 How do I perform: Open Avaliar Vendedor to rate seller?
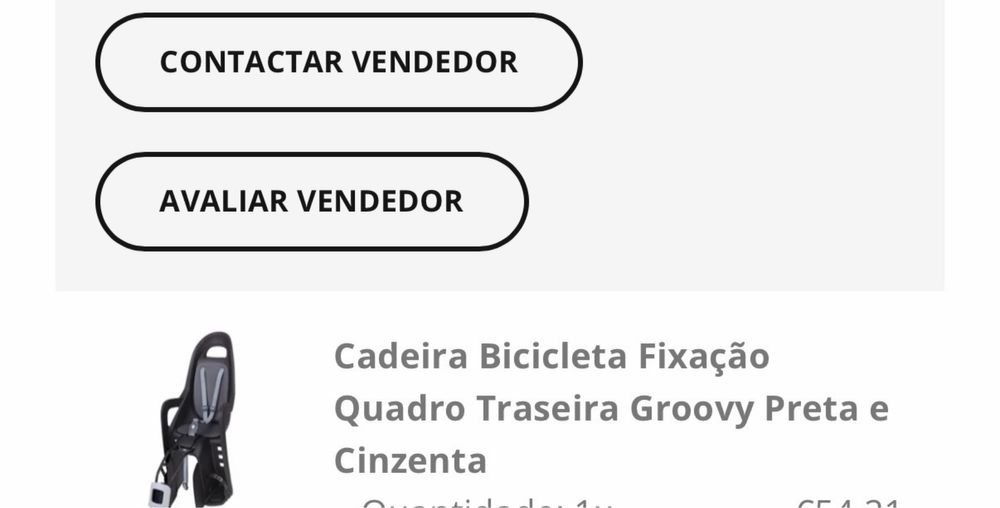point(311,201)
